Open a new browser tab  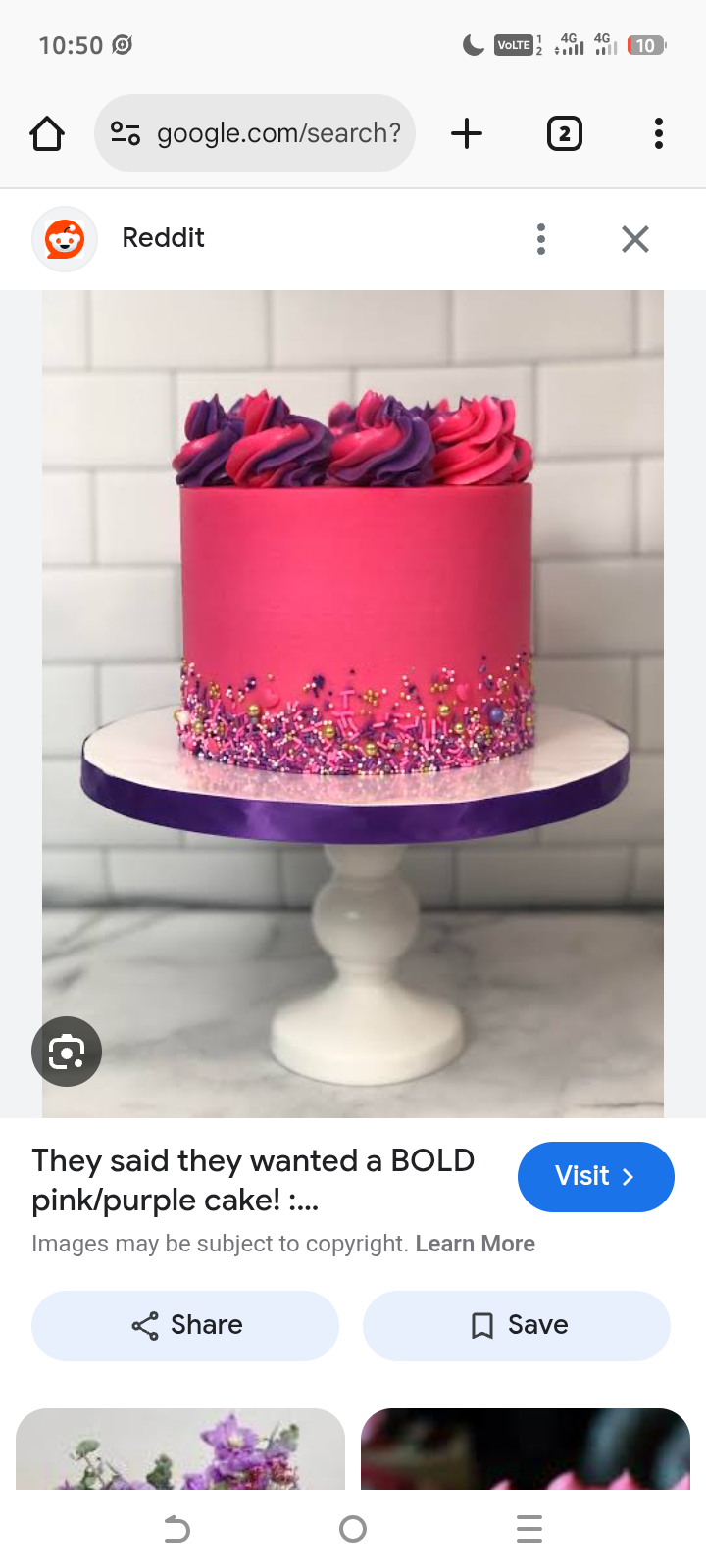[467, 133]
